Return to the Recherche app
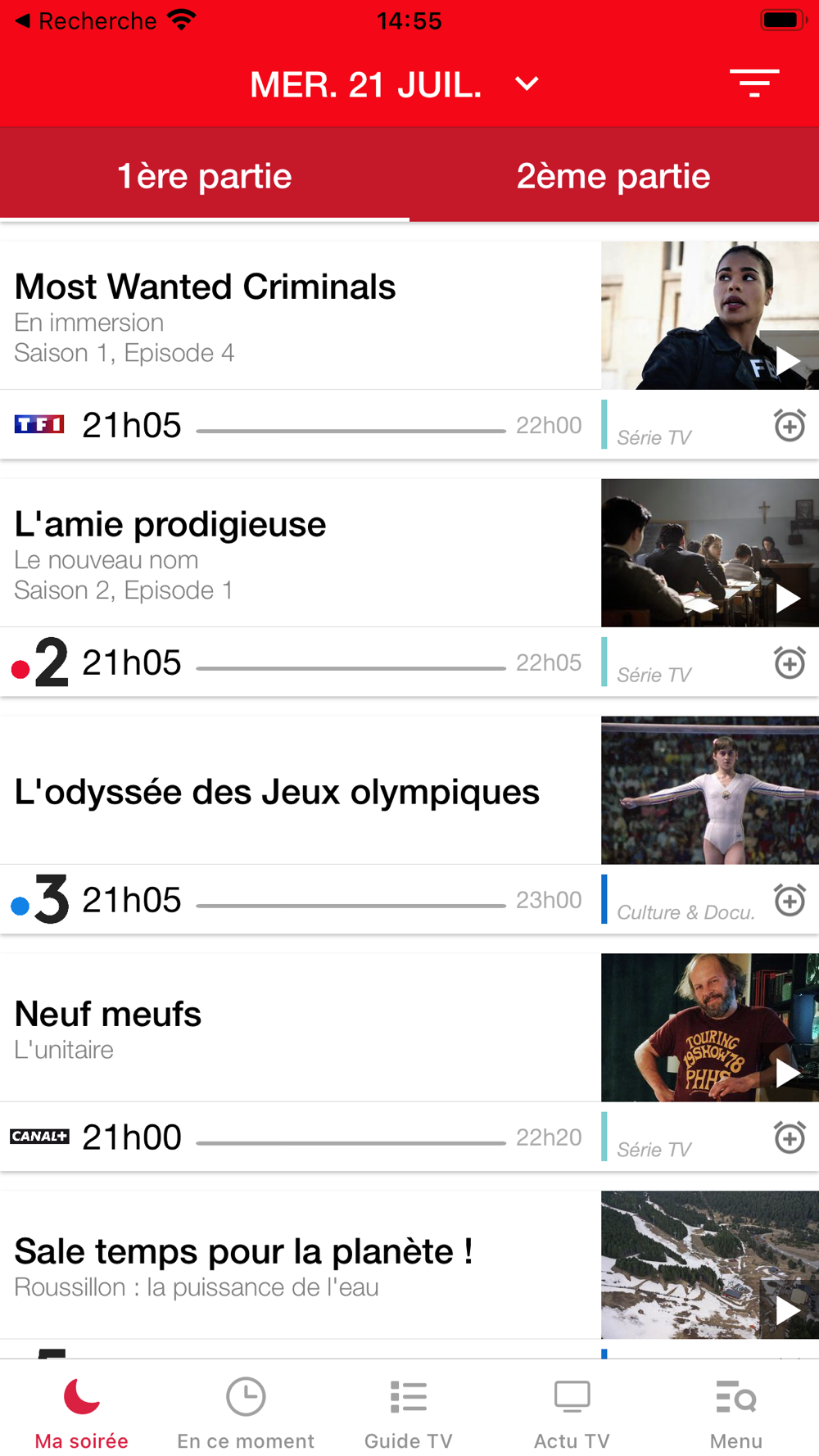Screen dimensions: 819x1456 coord(86,20)
